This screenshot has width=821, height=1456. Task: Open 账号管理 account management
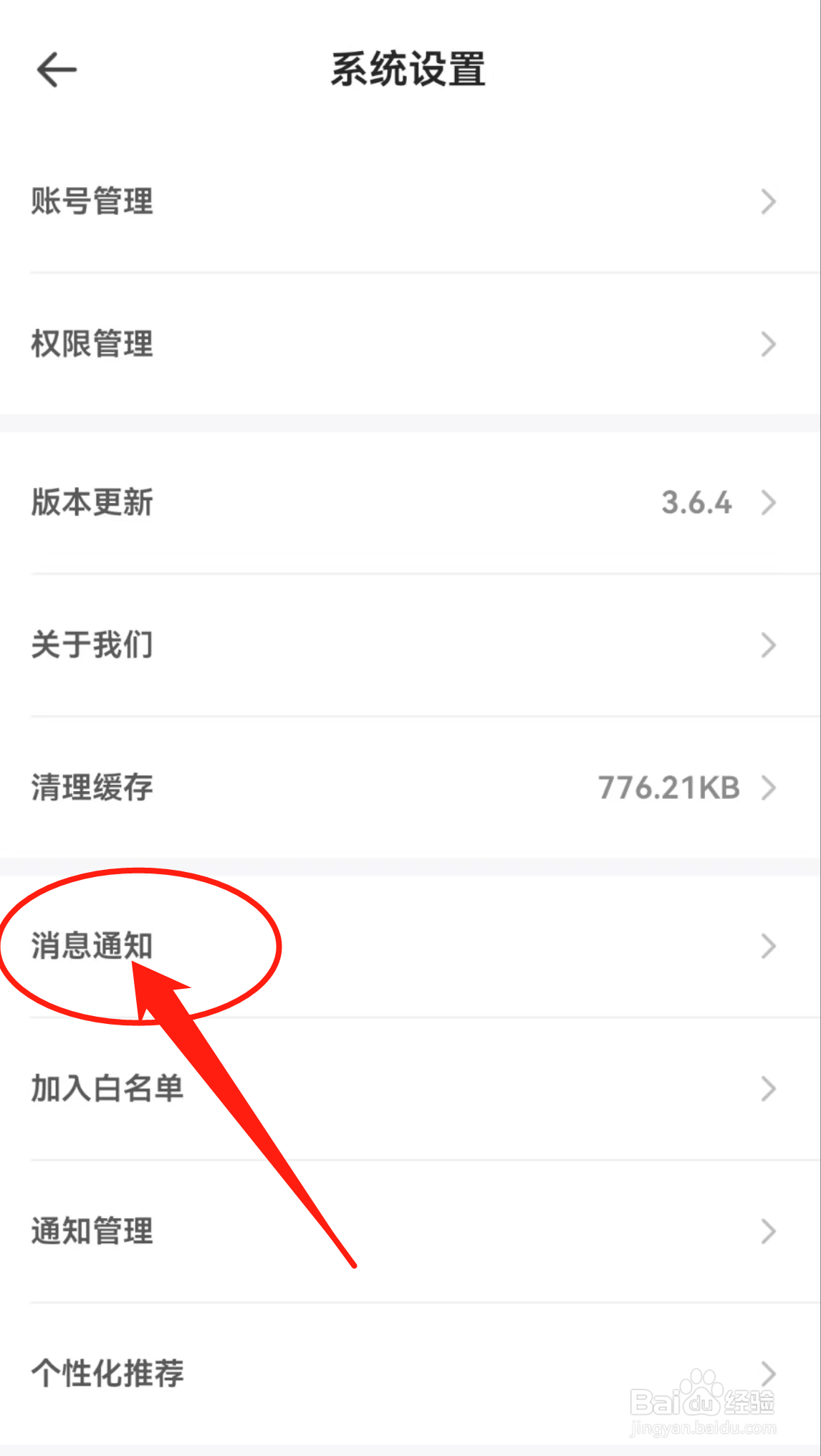click(91, 201)
